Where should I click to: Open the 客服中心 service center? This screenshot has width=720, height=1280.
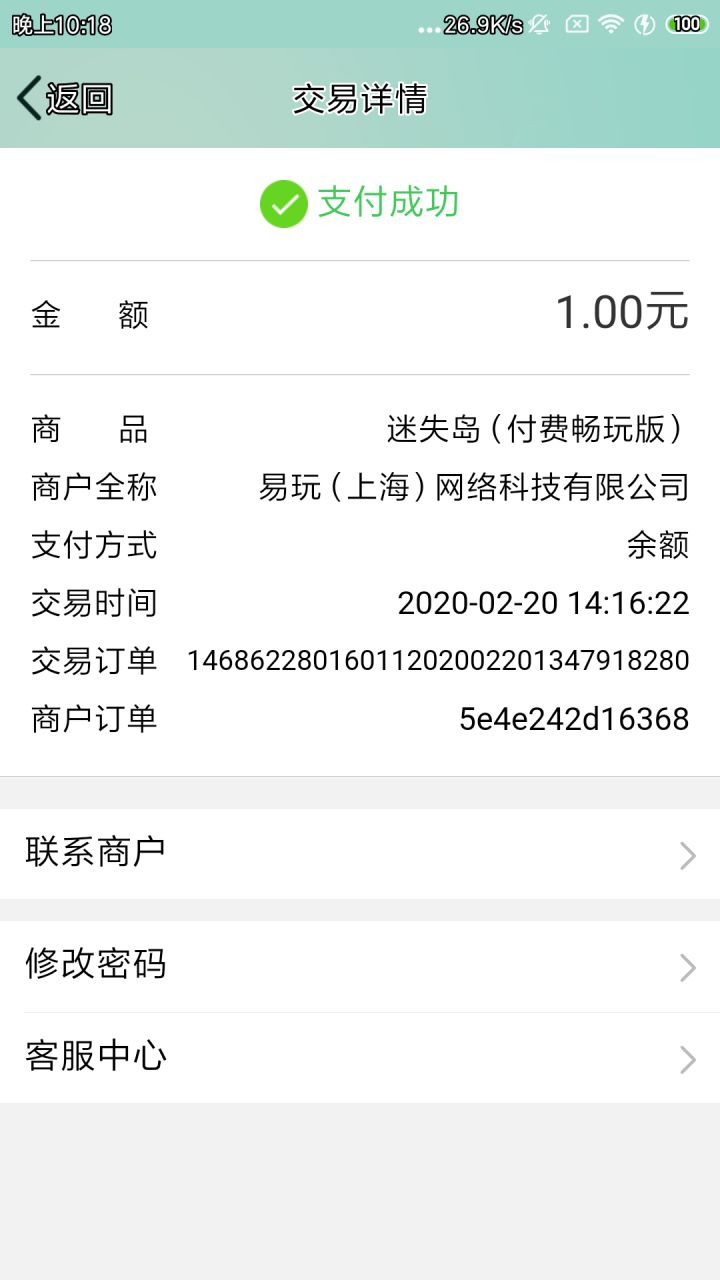95,1056
